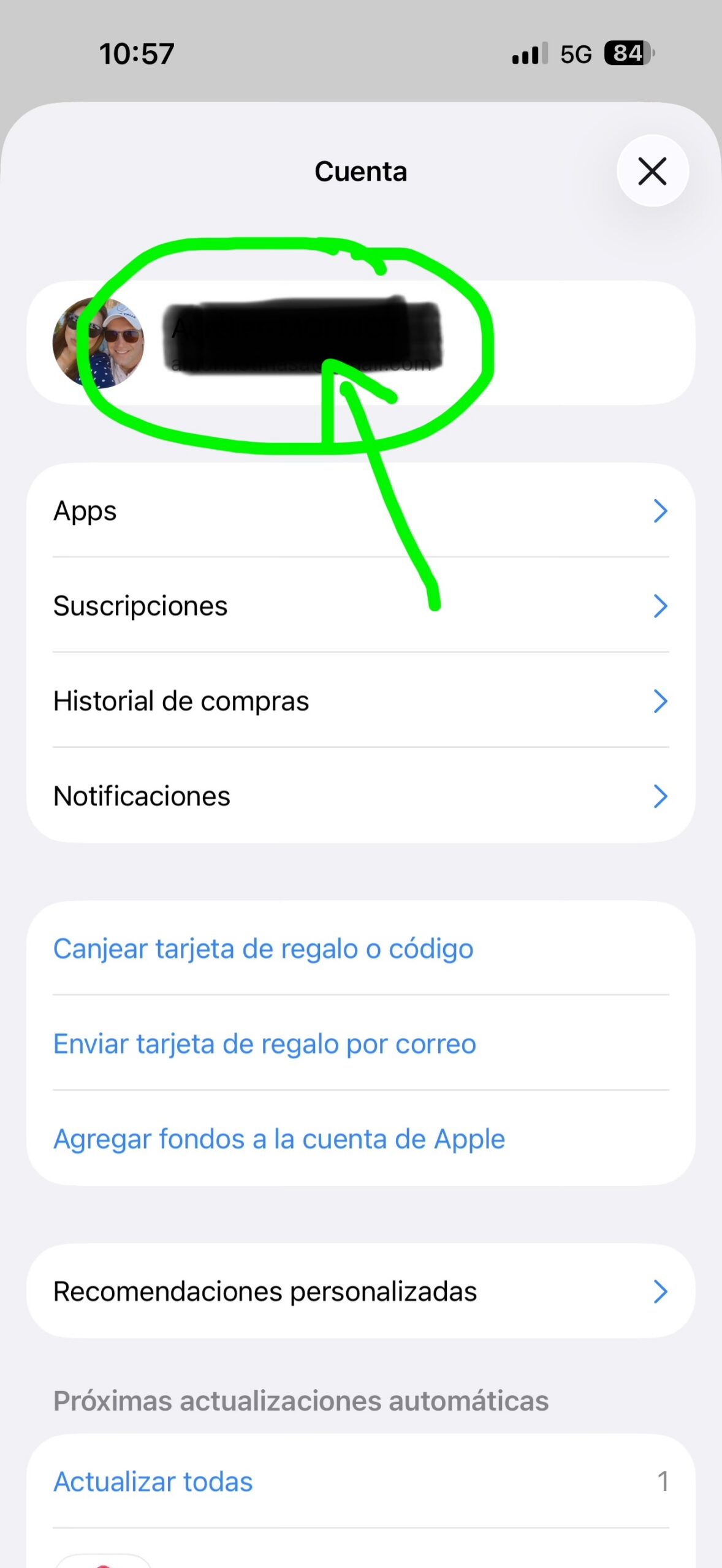This screenshot has width=722, height=1568.
Task: Tap Actualizar todas
Action: tap(153, 1482)
